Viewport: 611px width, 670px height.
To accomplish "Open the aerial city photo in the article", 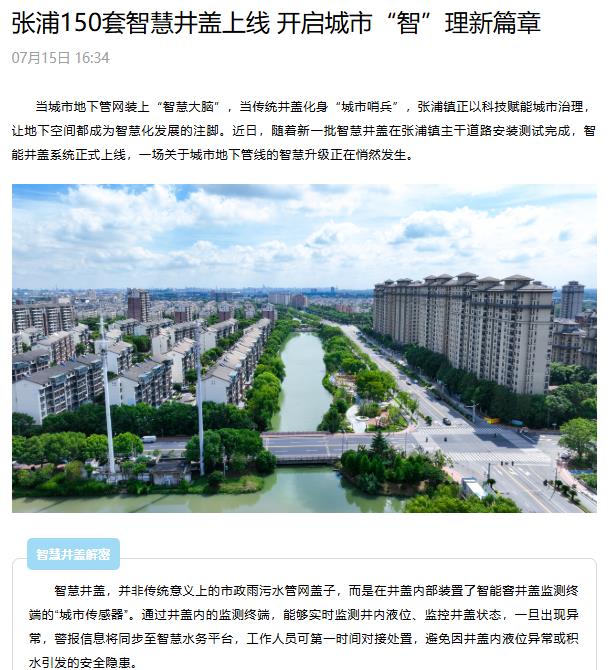I will tap(304, 348).
